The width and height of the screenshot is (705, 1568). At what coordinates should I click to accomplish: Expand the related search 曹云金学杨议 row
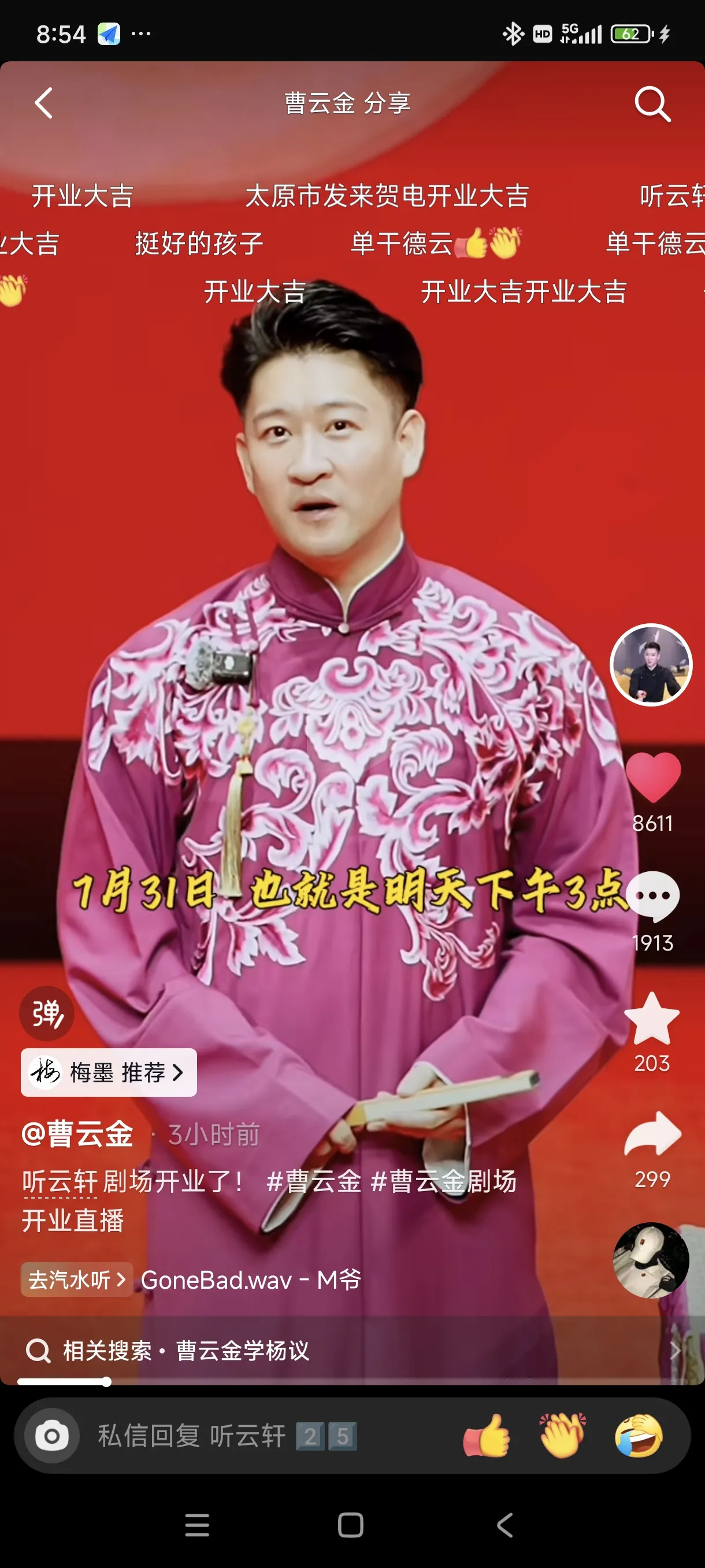183,1351
